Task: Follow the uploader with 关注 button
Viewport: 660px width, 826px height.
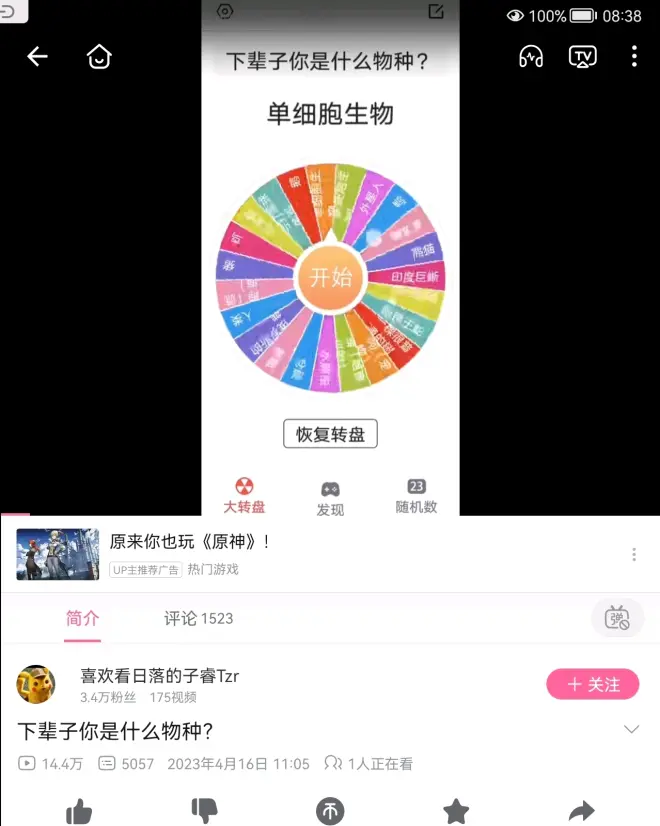Action: (x=592, y=684)
